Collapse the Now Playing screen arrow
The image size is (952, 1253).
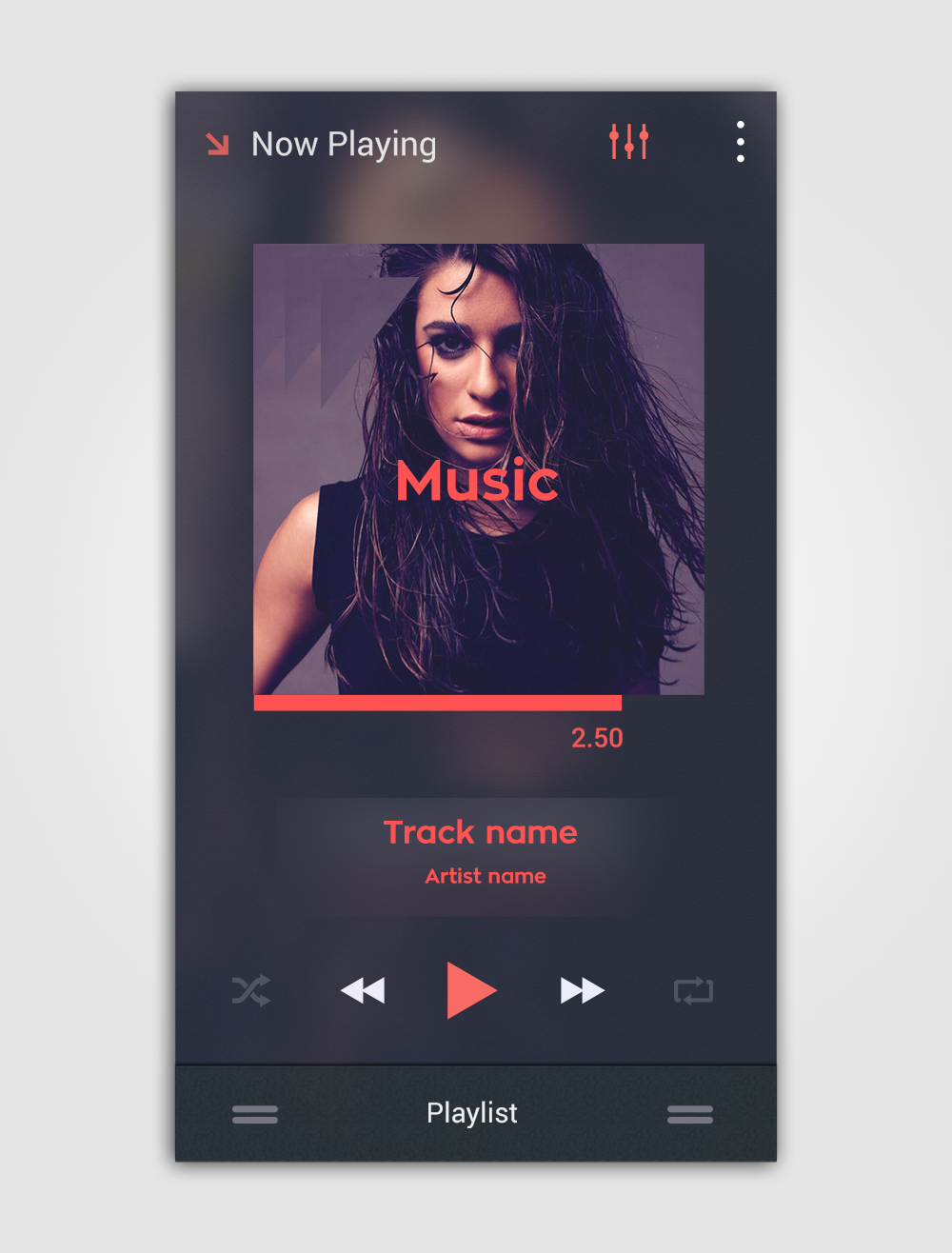218,144
